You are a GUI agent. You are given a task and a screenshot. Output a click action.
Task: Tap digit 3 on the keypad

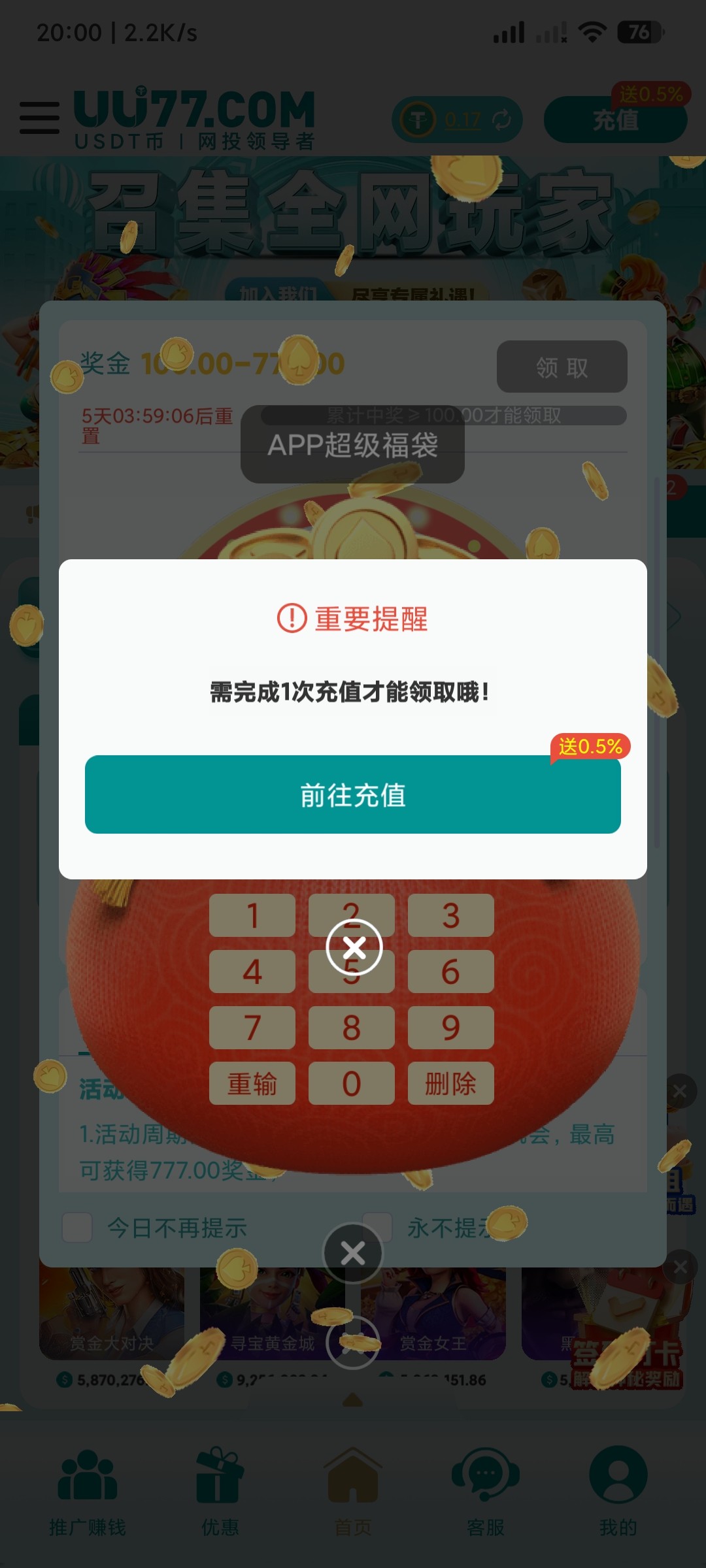[450, 915]
